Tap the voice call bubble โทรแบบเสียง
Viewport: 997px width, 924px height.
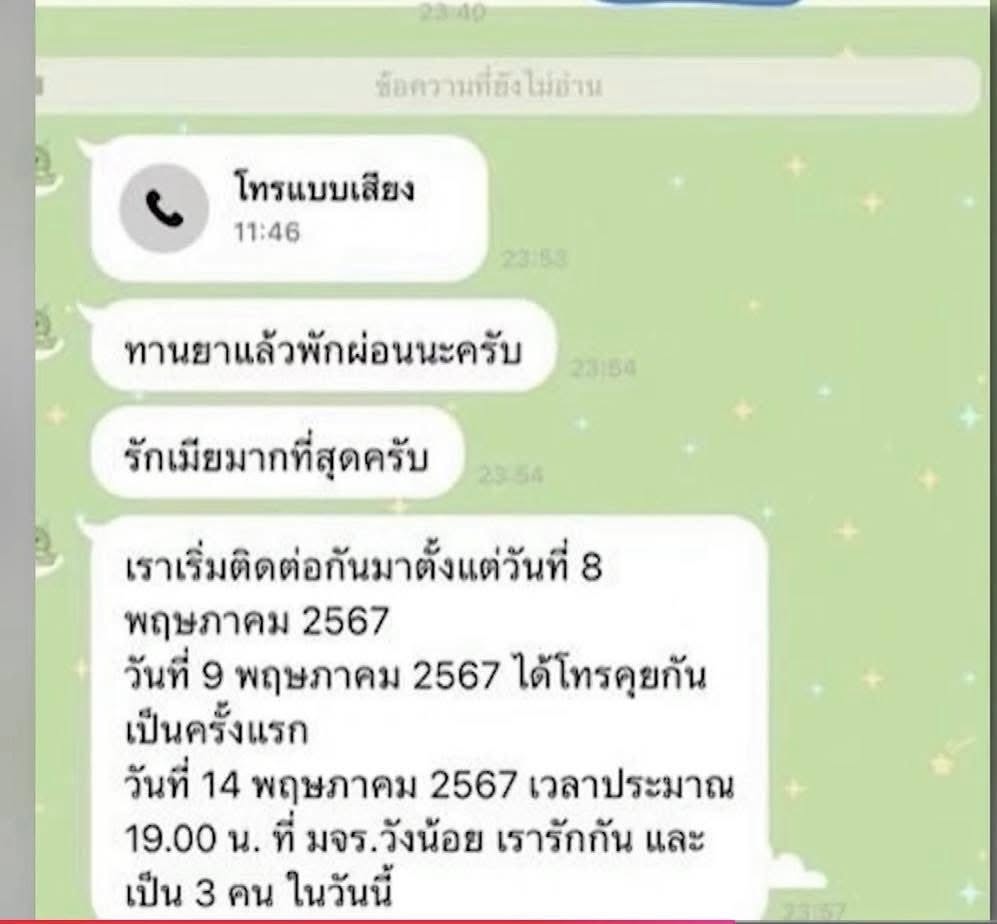[x=288, y=209]
